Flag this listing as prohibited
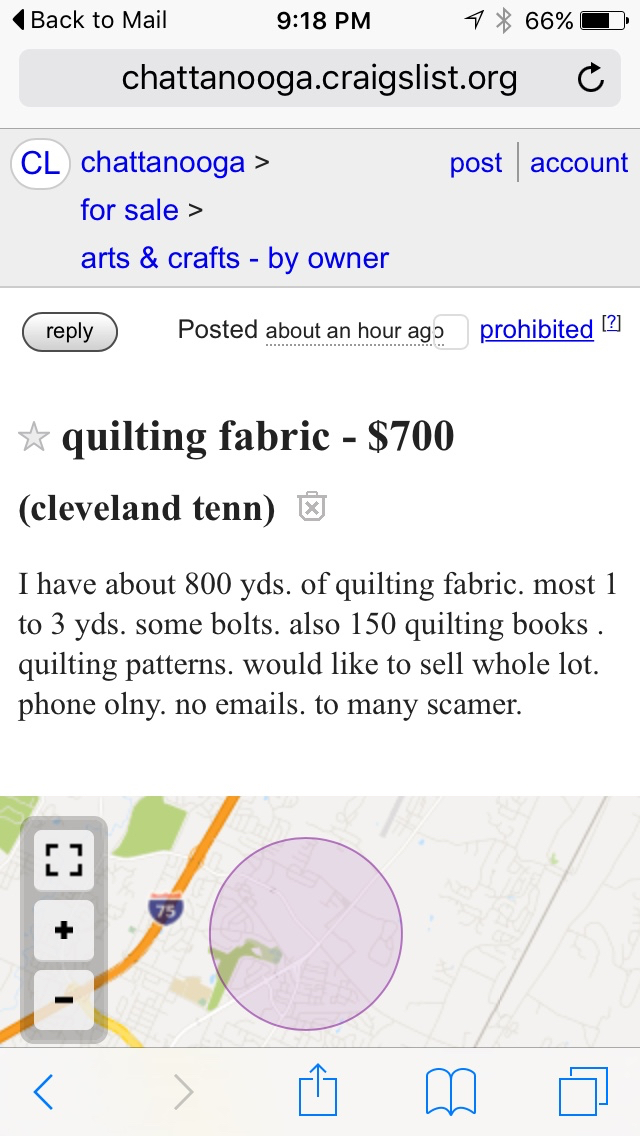The image size is (640, 1136). tap(537, 330)
